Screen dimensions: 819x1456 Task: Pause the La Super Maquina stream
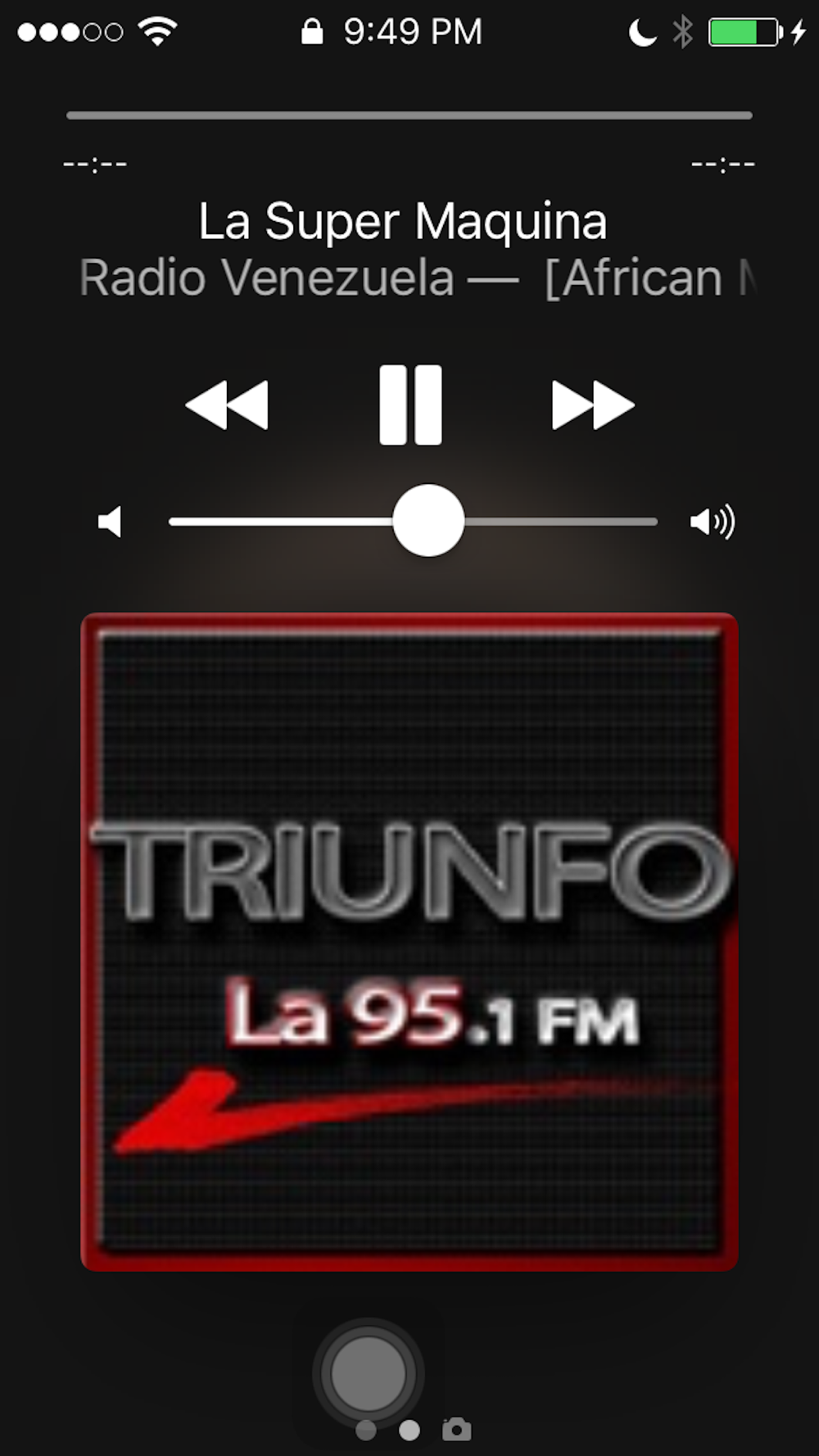click(410, 405)
